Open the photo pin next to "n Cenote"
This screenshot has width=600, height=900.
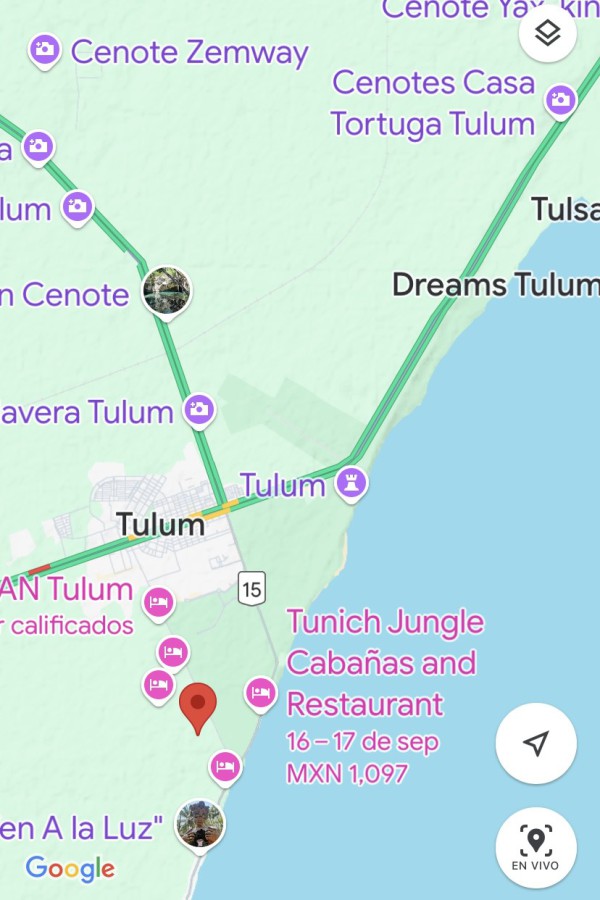pos(167,291)
